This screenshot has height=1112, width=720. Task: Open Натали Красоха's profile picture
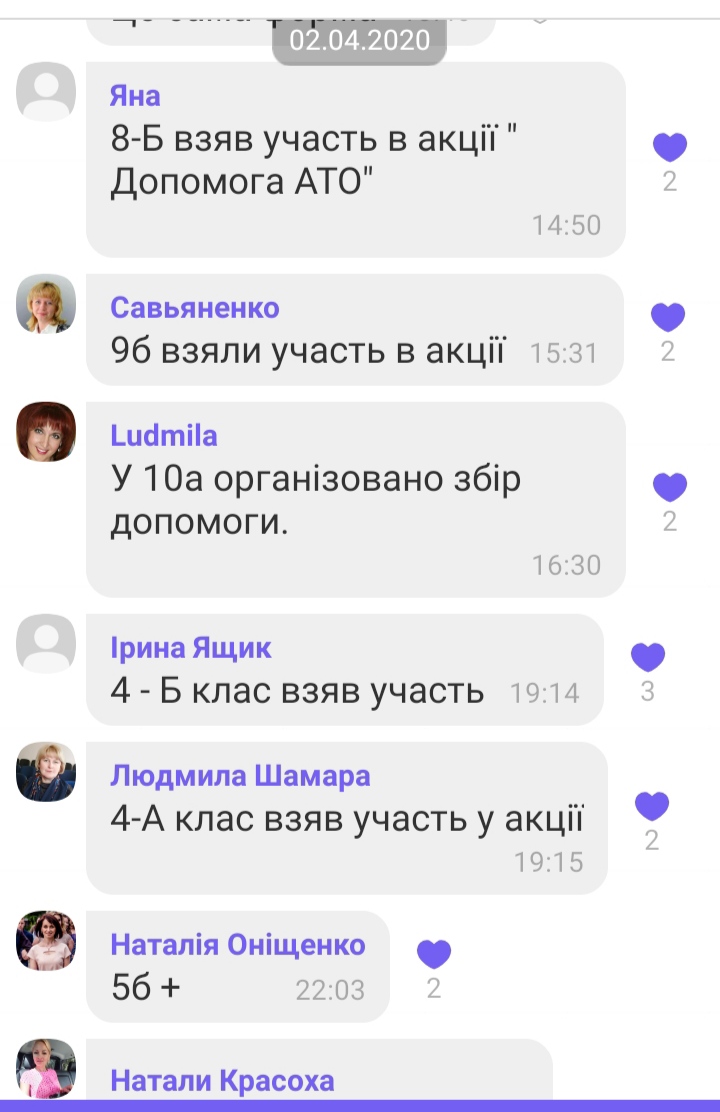46,1068
